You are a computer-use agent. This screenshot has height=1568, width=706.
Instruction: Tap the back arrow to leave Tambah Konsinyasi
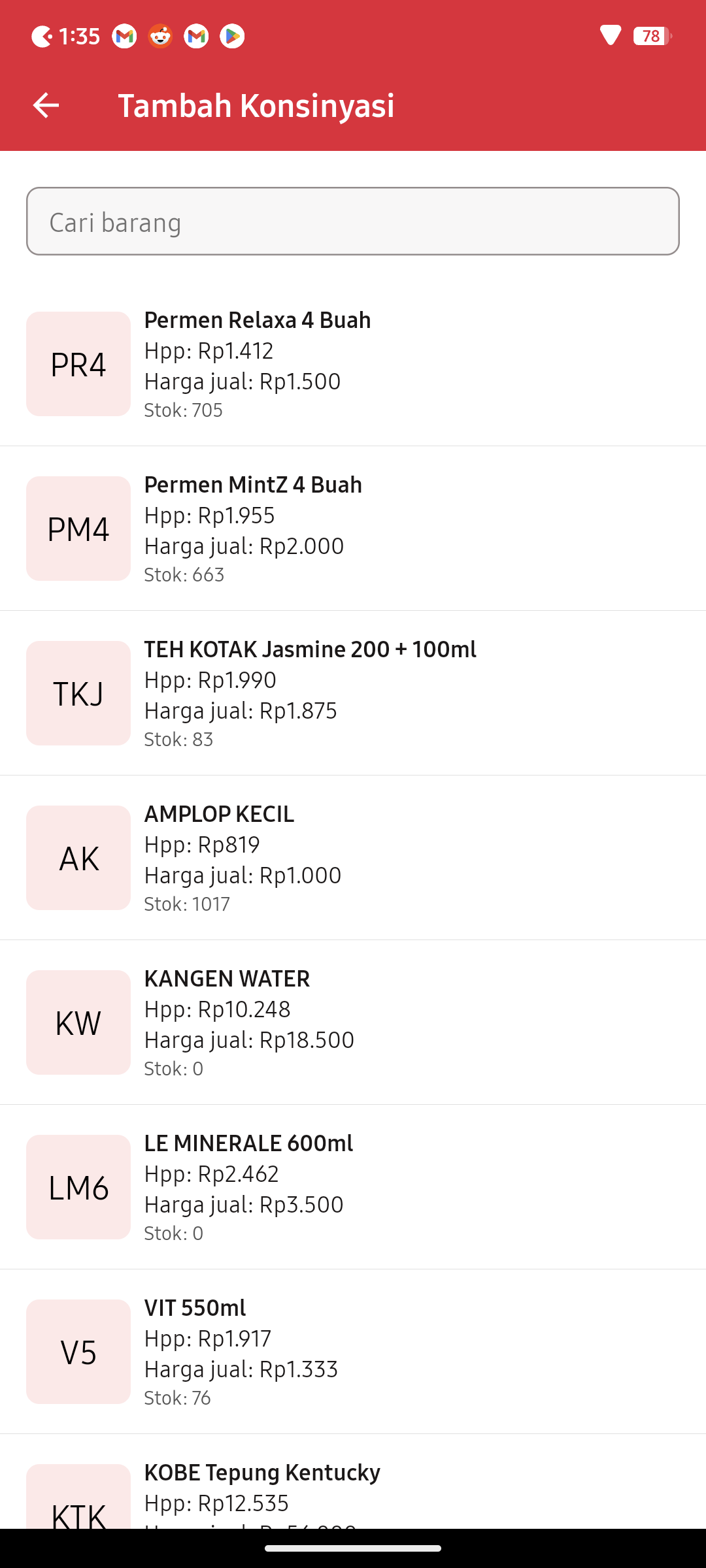click(46, 105)
